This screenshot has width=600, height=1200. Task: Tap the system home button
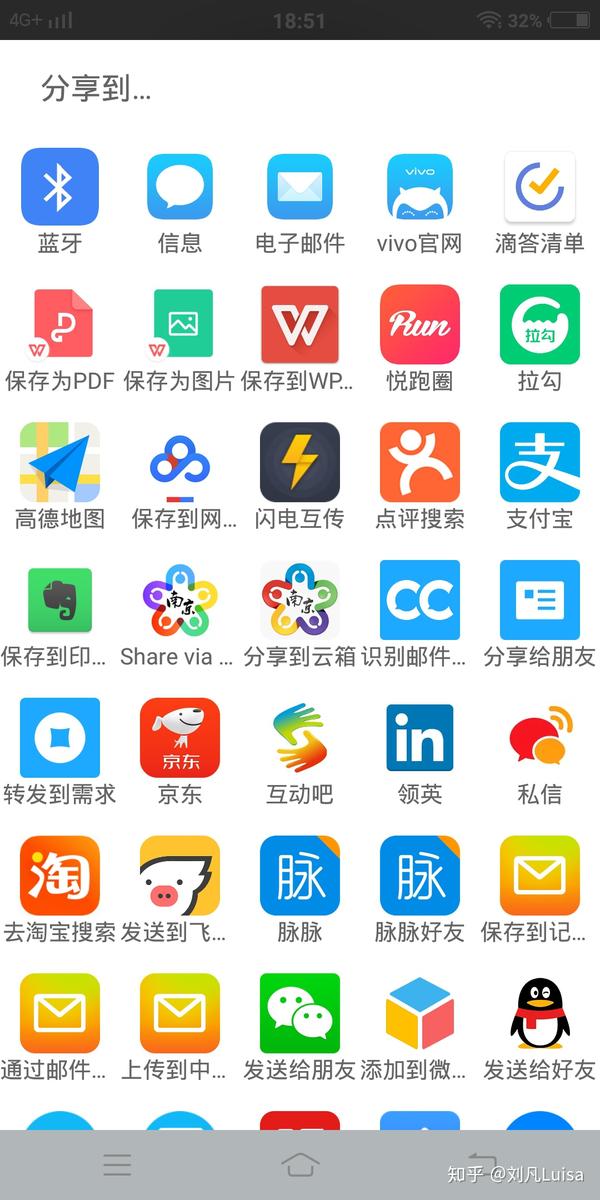pyautogui.click(x=300, y=1165)
